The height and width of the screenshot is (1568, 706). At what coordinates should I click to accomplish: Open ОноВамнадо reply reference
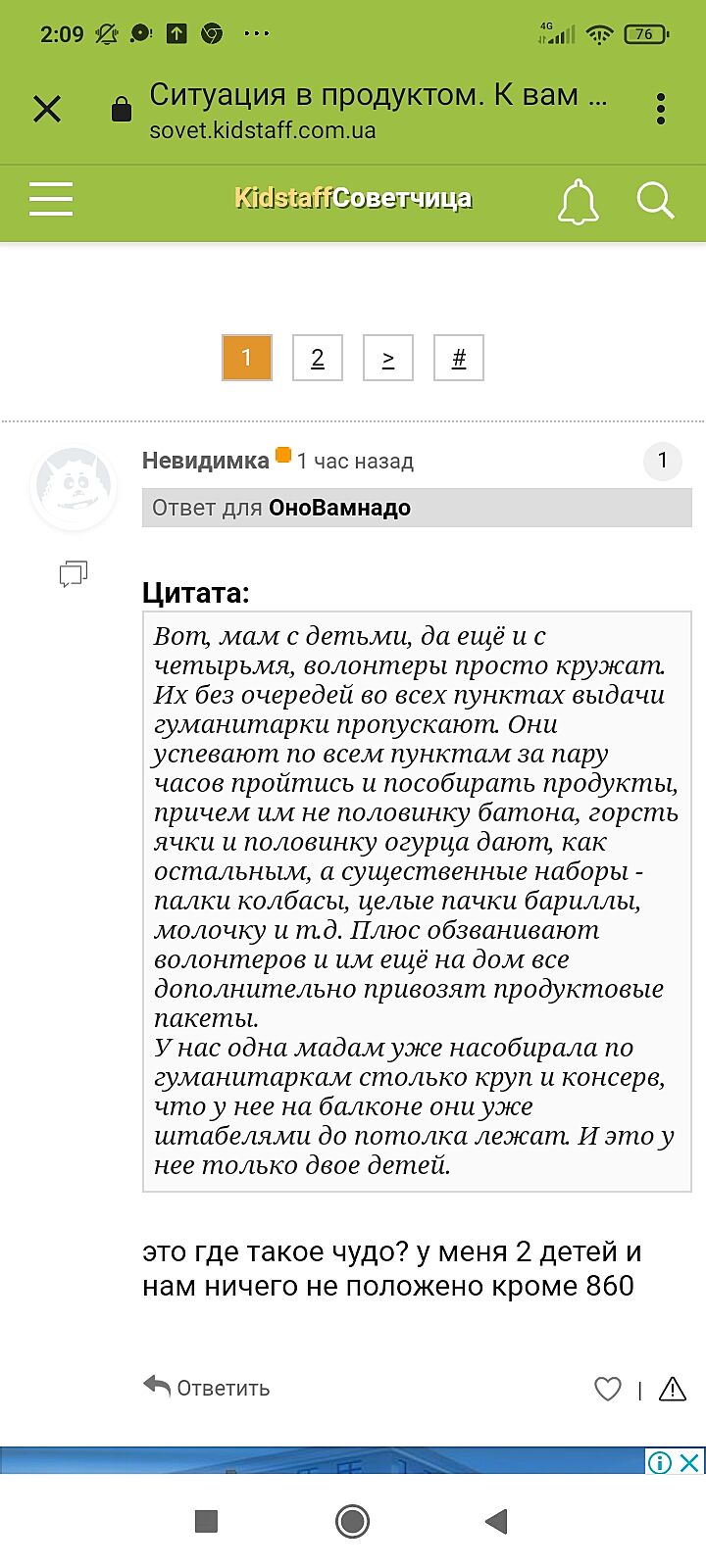tap(339, 508)
